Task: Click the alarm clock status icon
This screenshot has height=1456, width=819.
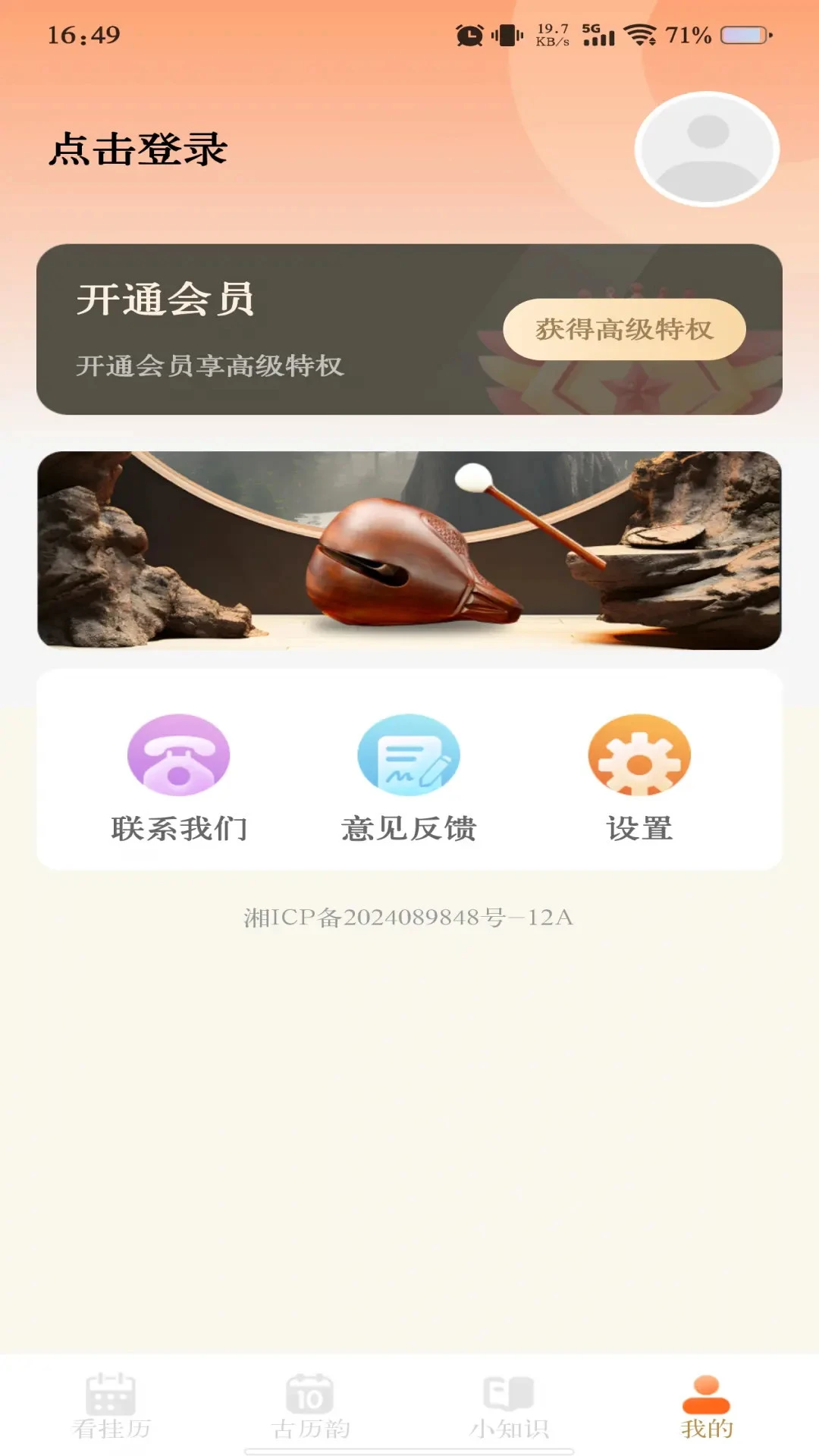Action: click(x=470, y=33)
